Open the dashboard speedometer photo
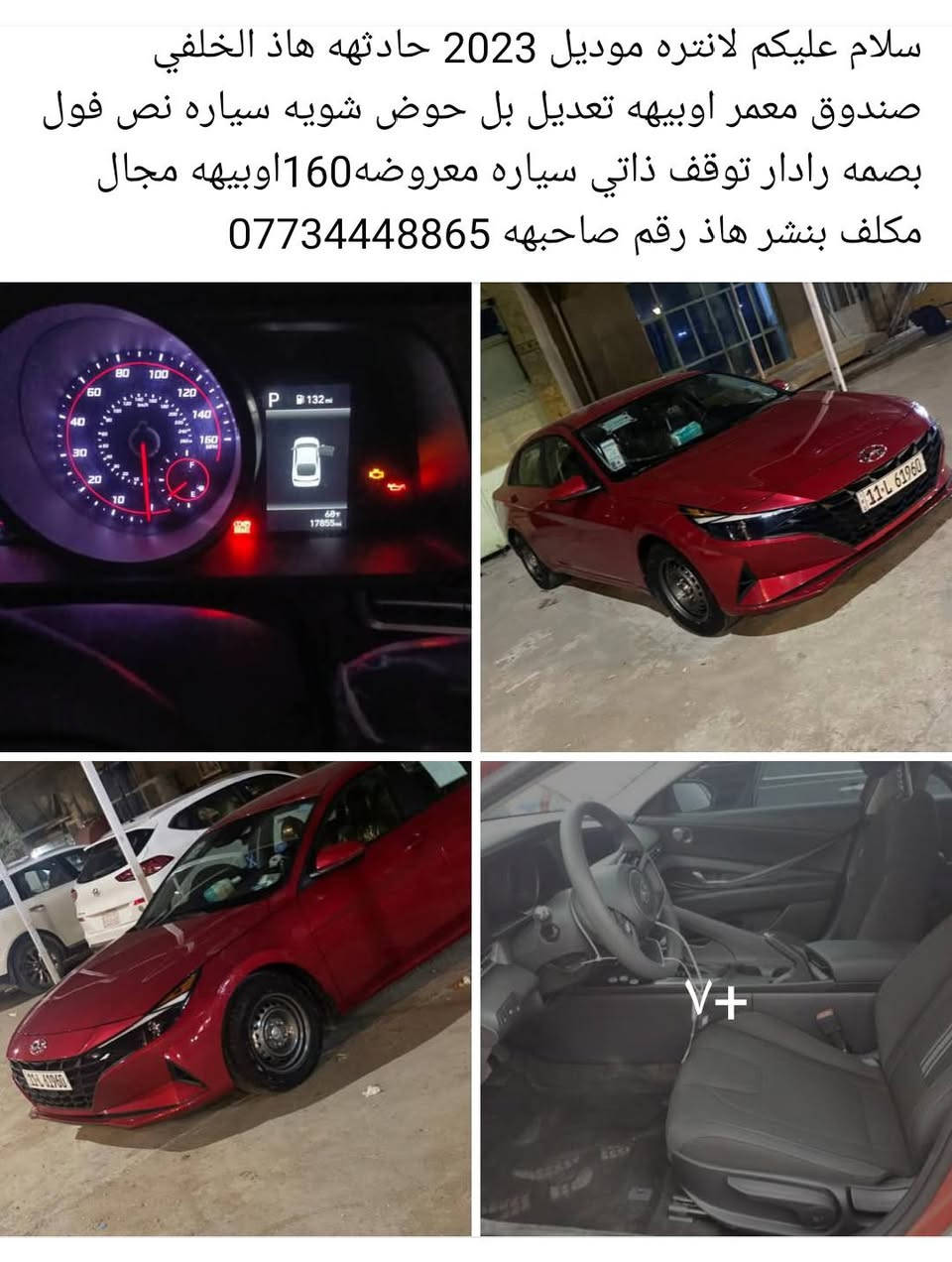This screenshot has width=952, height=1262. [x=235, y=516]
